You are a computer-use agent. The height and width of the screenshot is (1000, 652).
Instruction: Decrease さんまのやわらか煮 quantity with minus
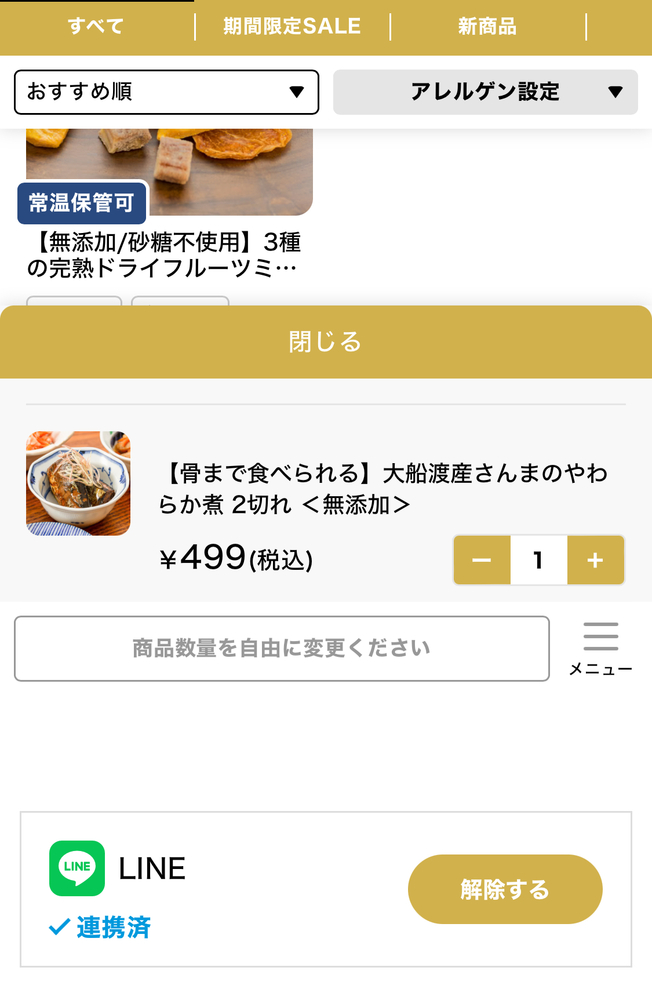pyautogui.click(x=482, y=560)
